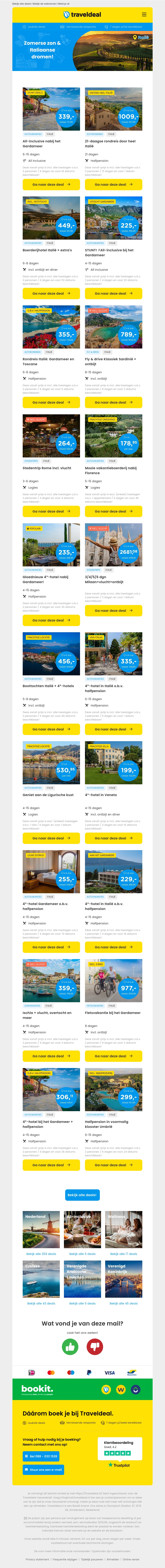Open the Privacy statement footer link

[37, 1560]
